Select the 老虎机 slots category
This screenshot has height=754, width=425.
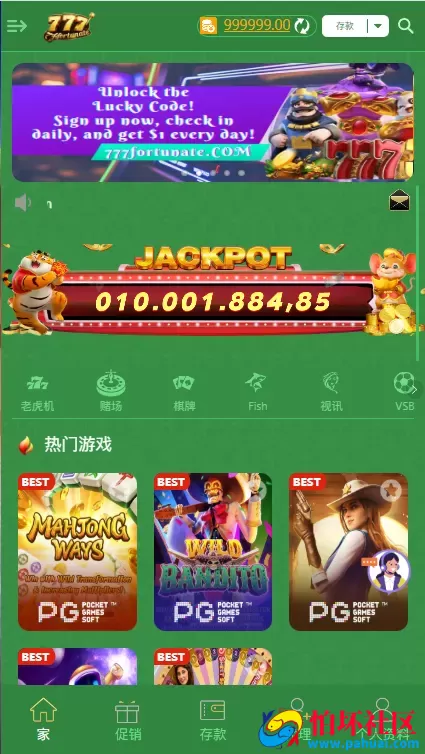(38, 391)
